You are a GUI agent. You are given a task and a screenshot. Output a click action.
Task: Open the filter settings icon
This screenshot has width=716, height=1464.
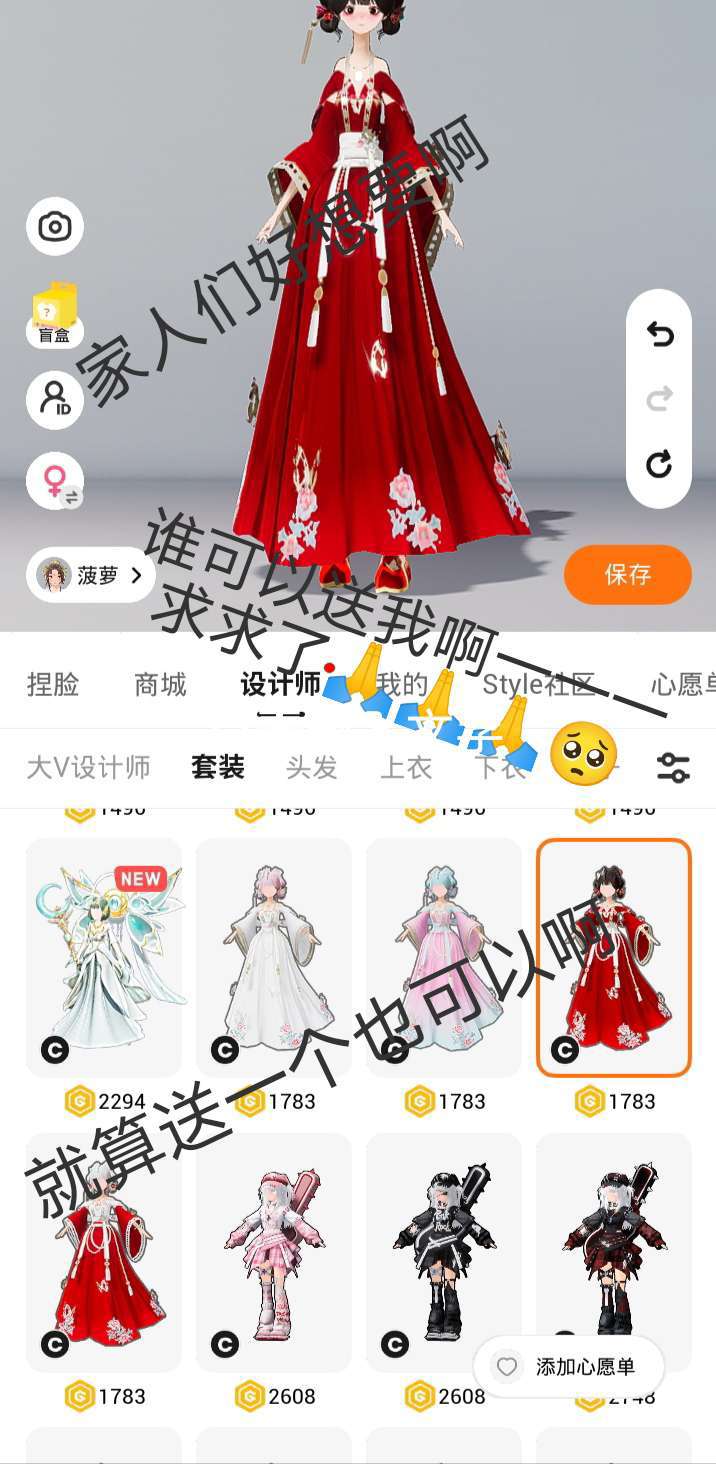click(673, 768)
